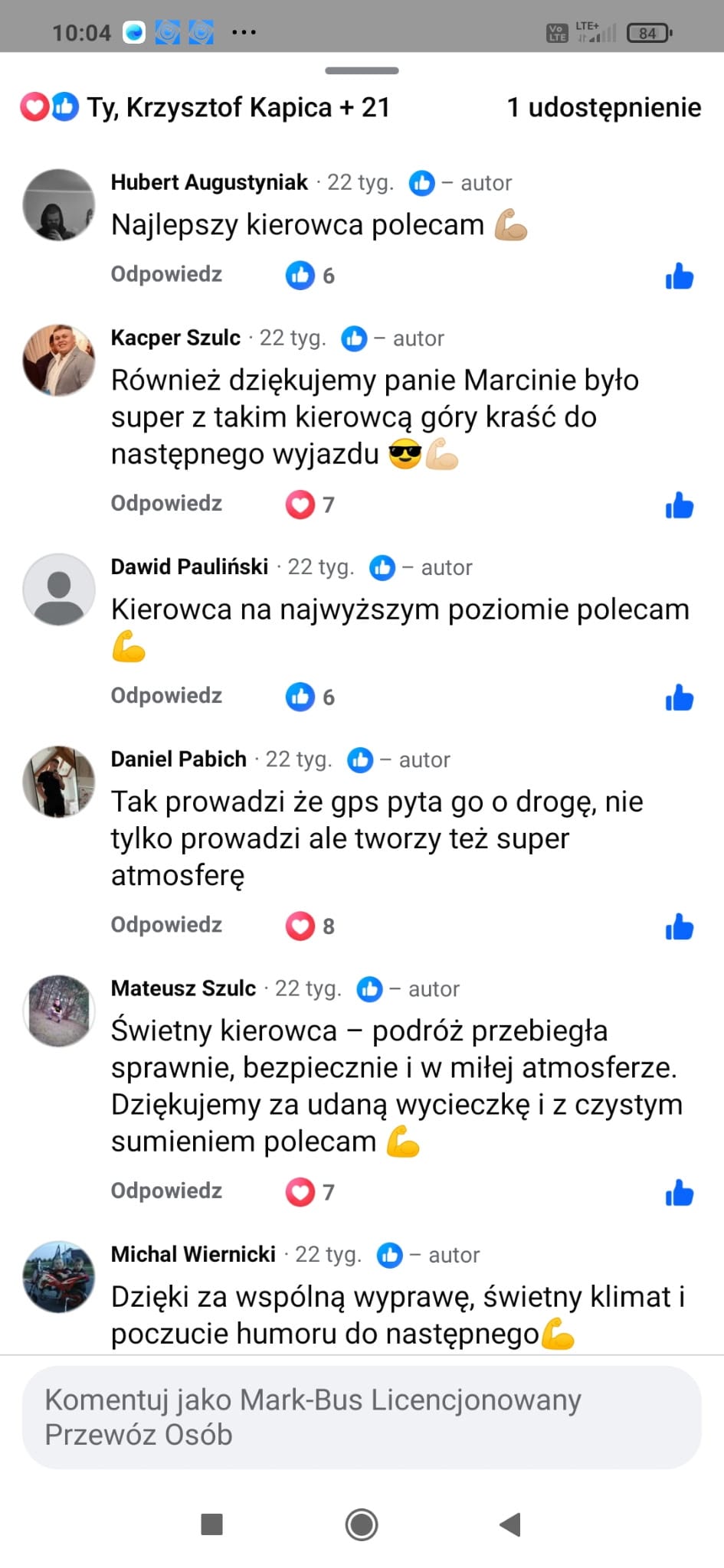Open Mateusz Szulc's profile photo
Screen dimensions: 724x1568
[58, 1011]
